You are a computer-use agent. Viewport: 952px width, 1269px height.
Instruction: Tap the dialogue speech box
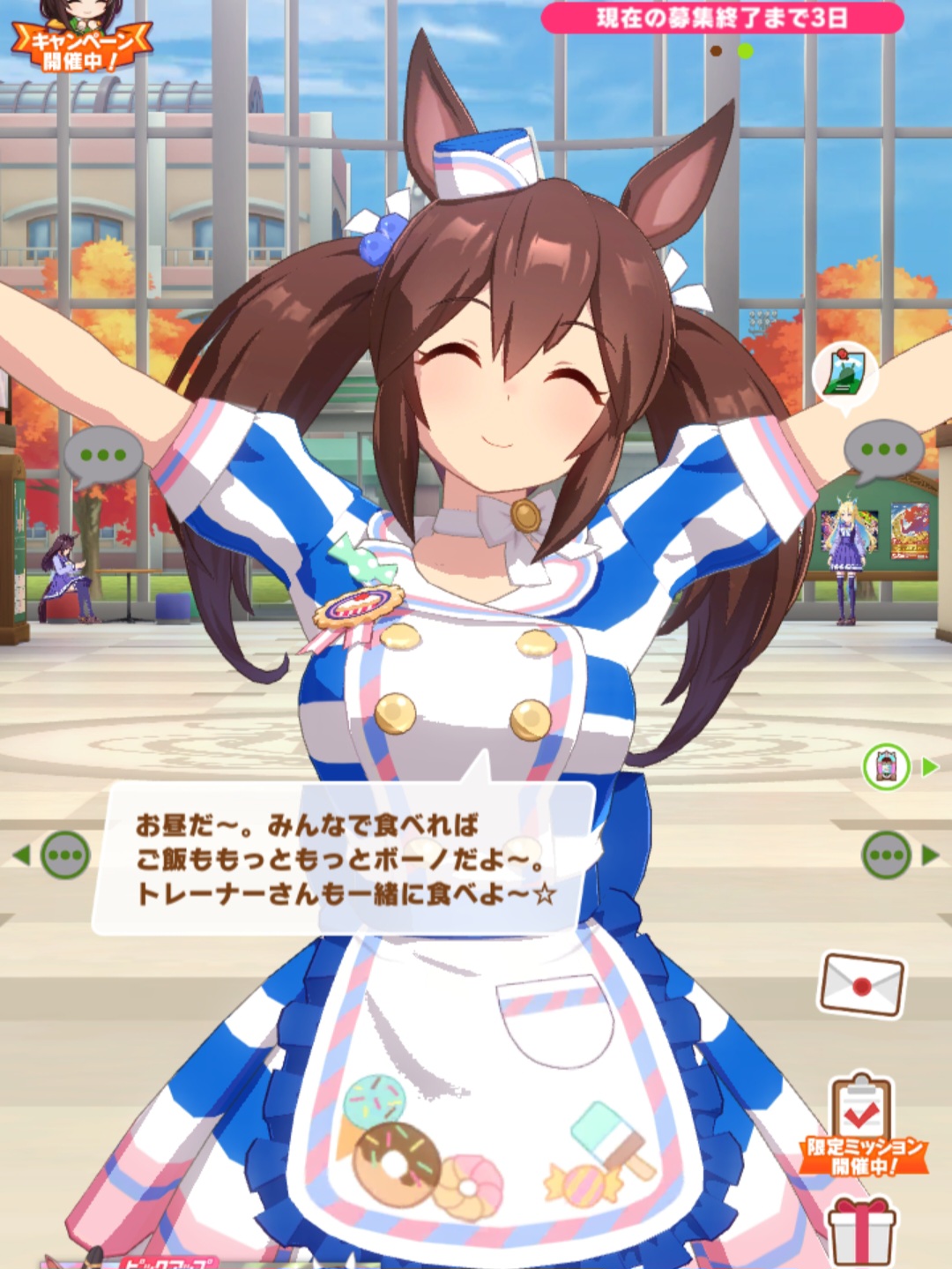click(x=342, y=858)
